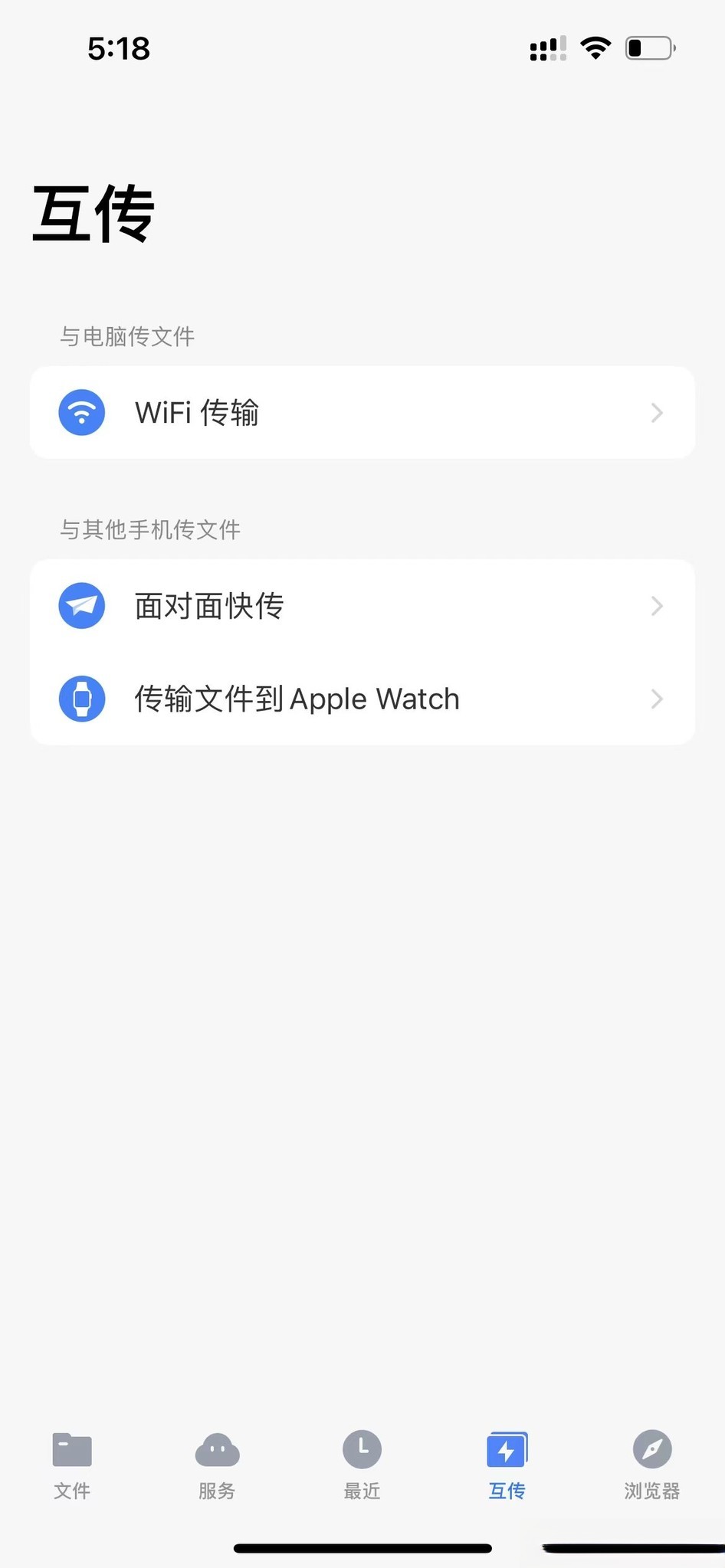Go to the 浏览器 tab

click(x=651, y=1465)
